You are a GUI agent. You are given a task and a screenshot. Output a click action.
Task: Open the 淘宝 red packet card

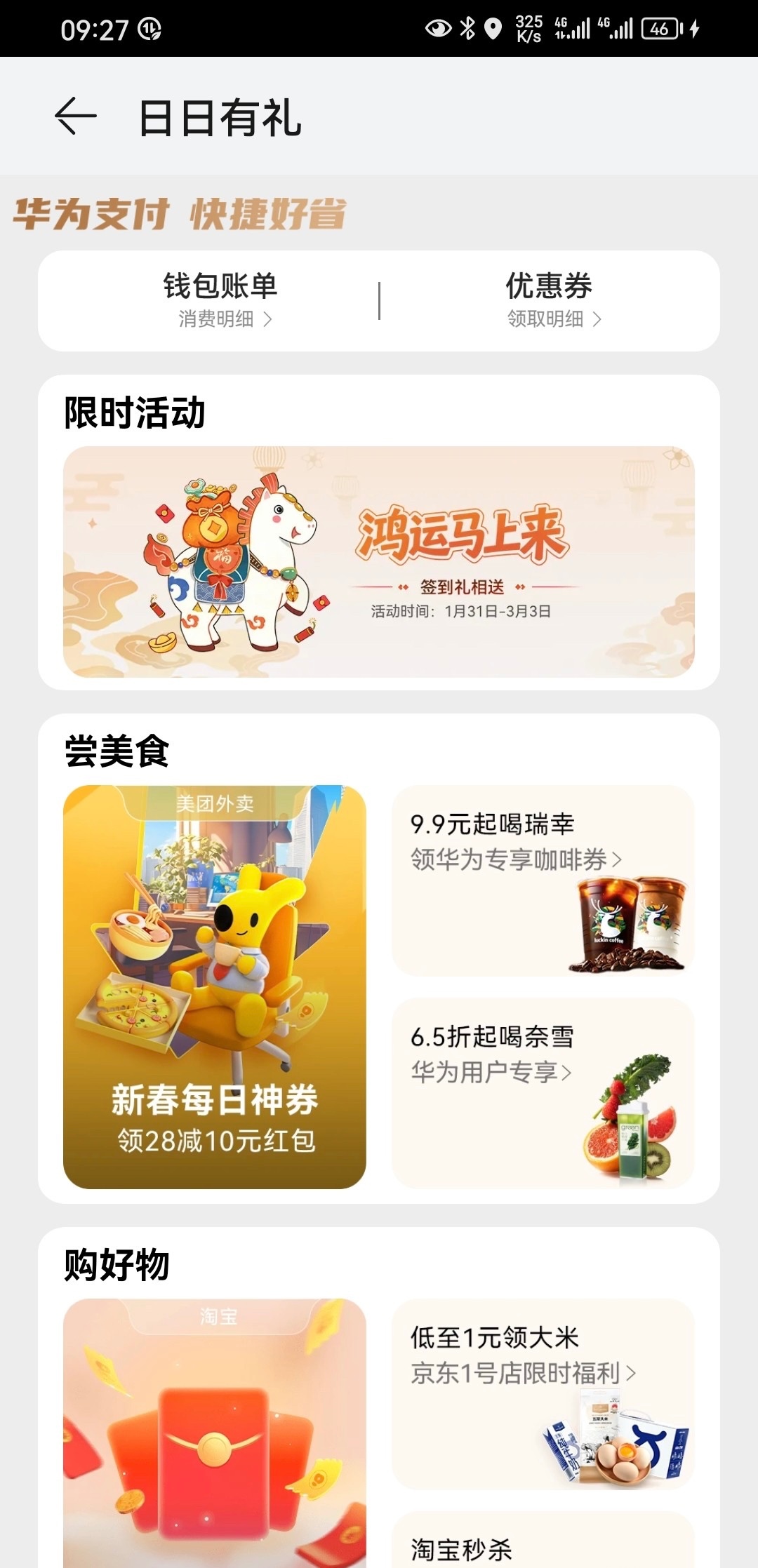(x=215, y=1431)
